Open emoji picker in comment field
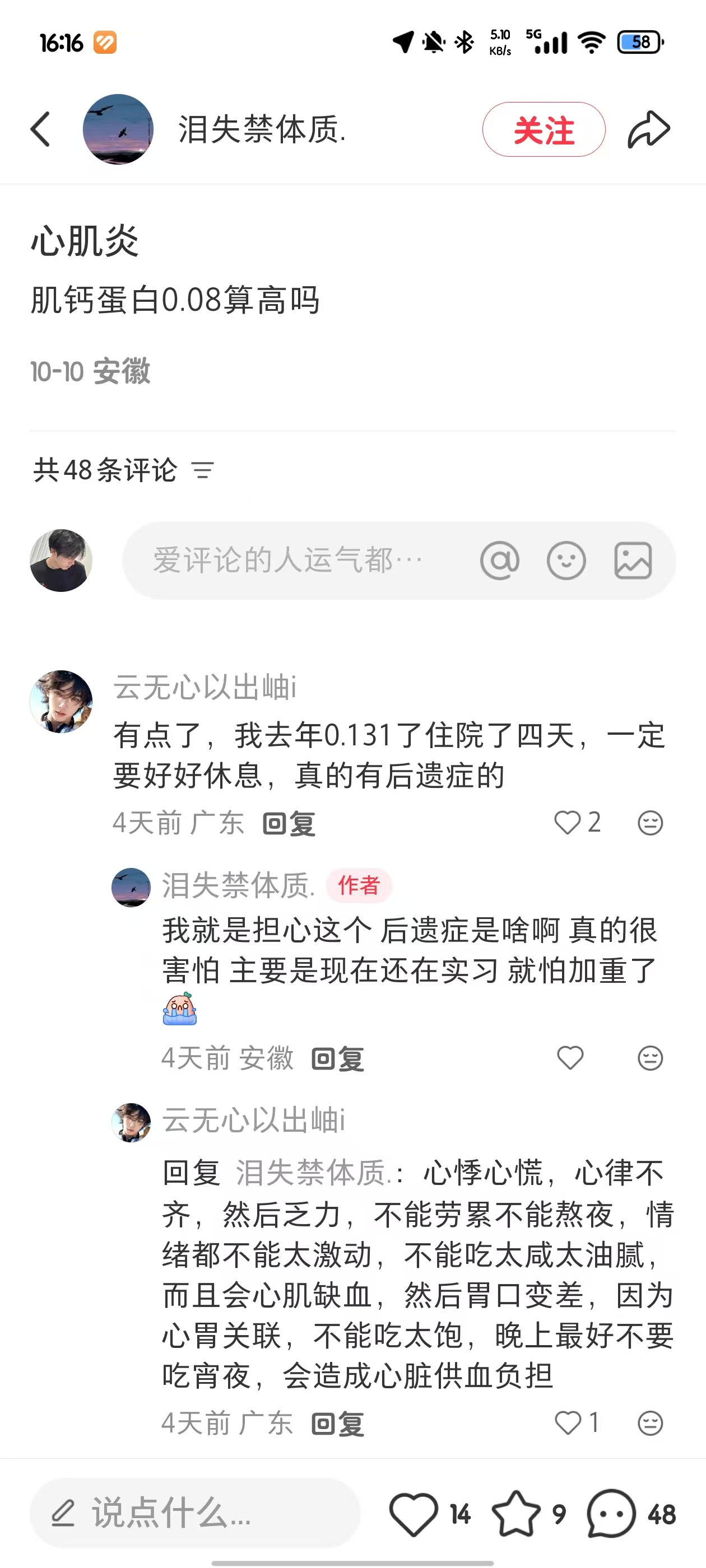This screenshot has width=706, height=1568. [566, 561]
